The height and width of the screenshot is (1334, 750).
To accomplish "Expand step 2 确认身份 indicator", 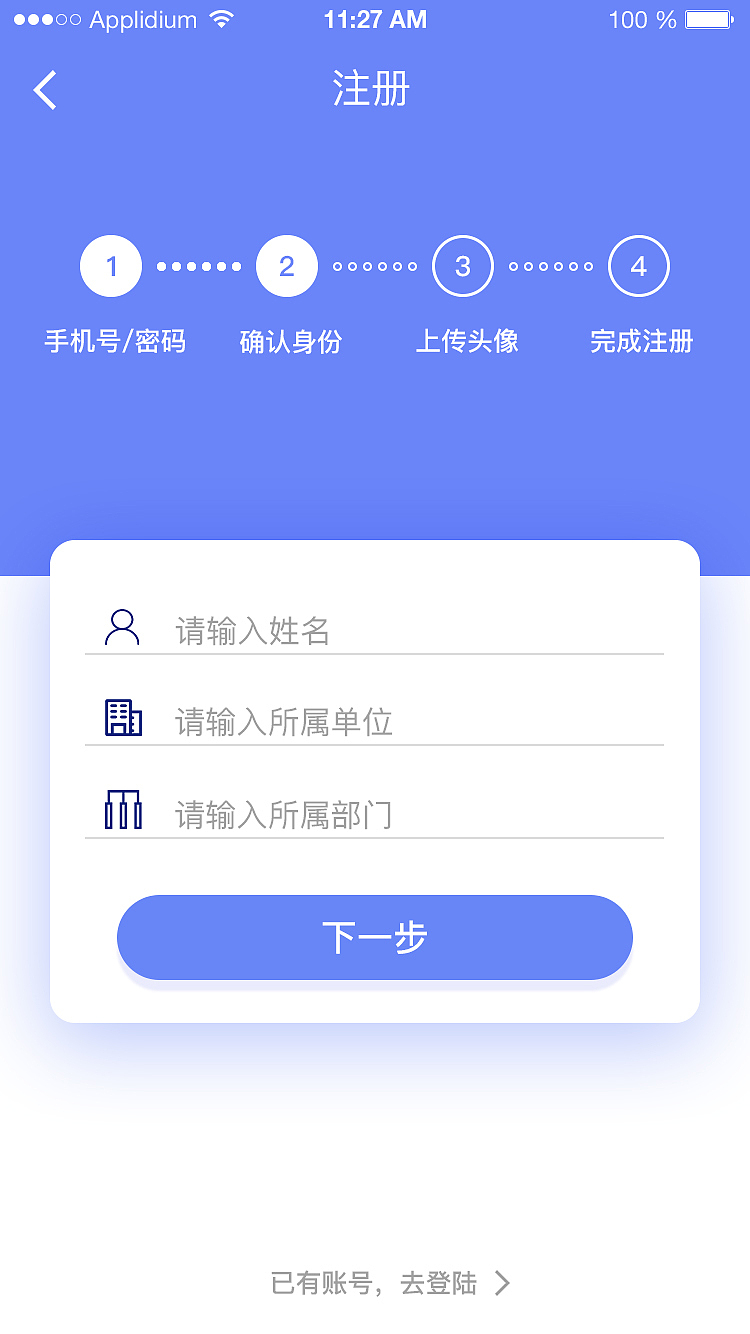I will point(287,266).
